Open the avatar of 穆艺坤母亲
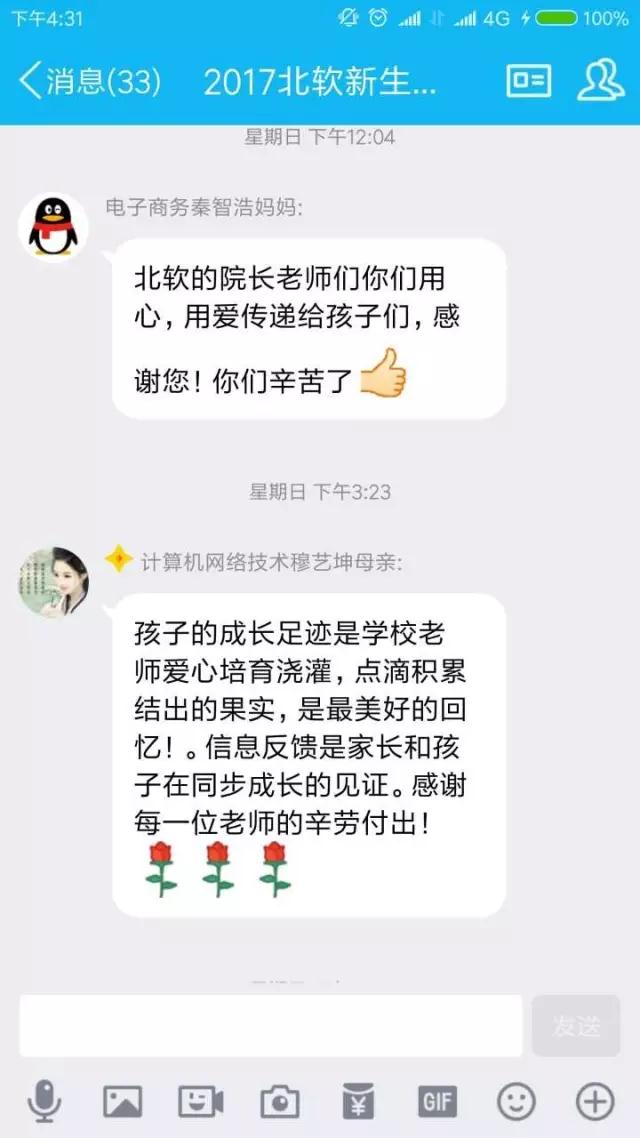 pyautogui.click(x=54, y=582)
